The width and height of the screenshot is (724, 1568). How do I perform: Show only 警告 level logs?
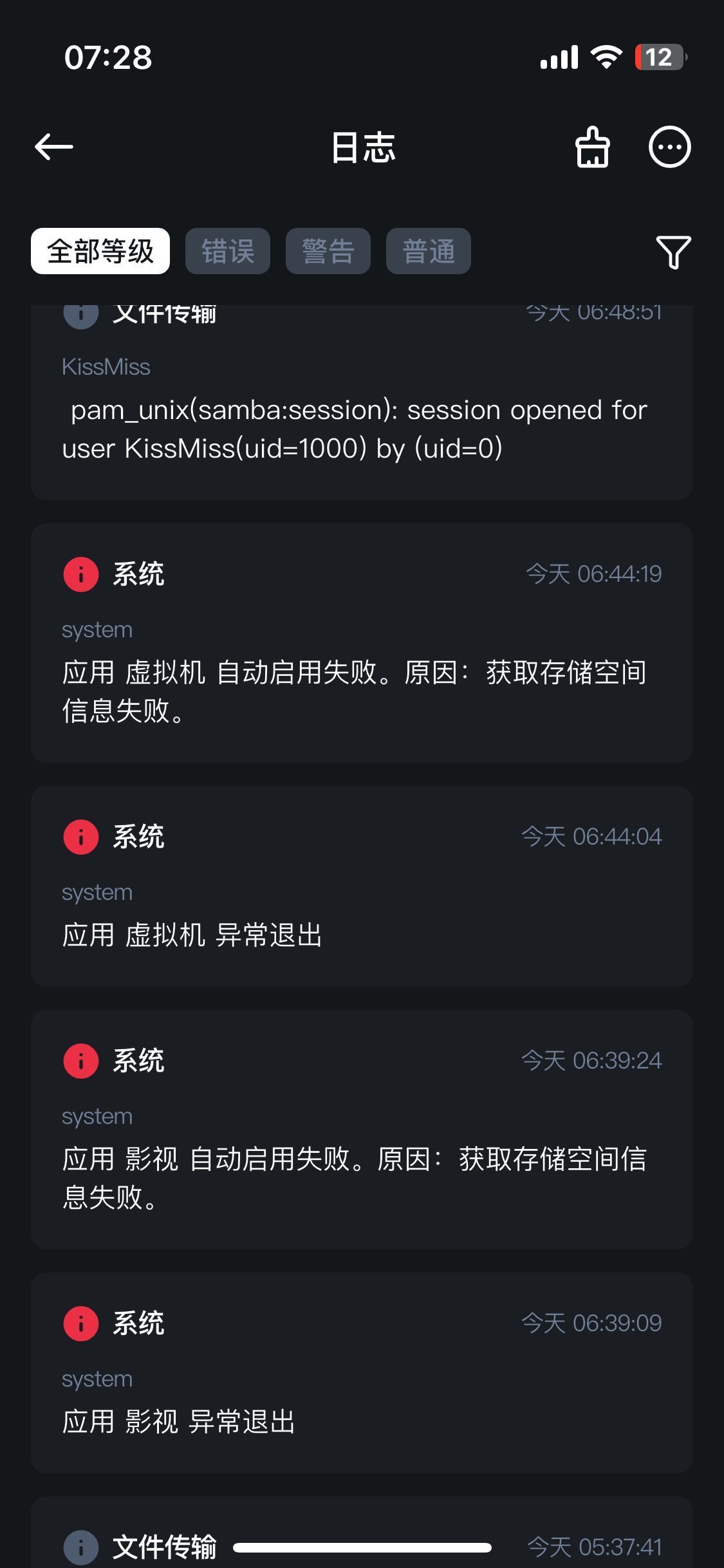[328, 251]
